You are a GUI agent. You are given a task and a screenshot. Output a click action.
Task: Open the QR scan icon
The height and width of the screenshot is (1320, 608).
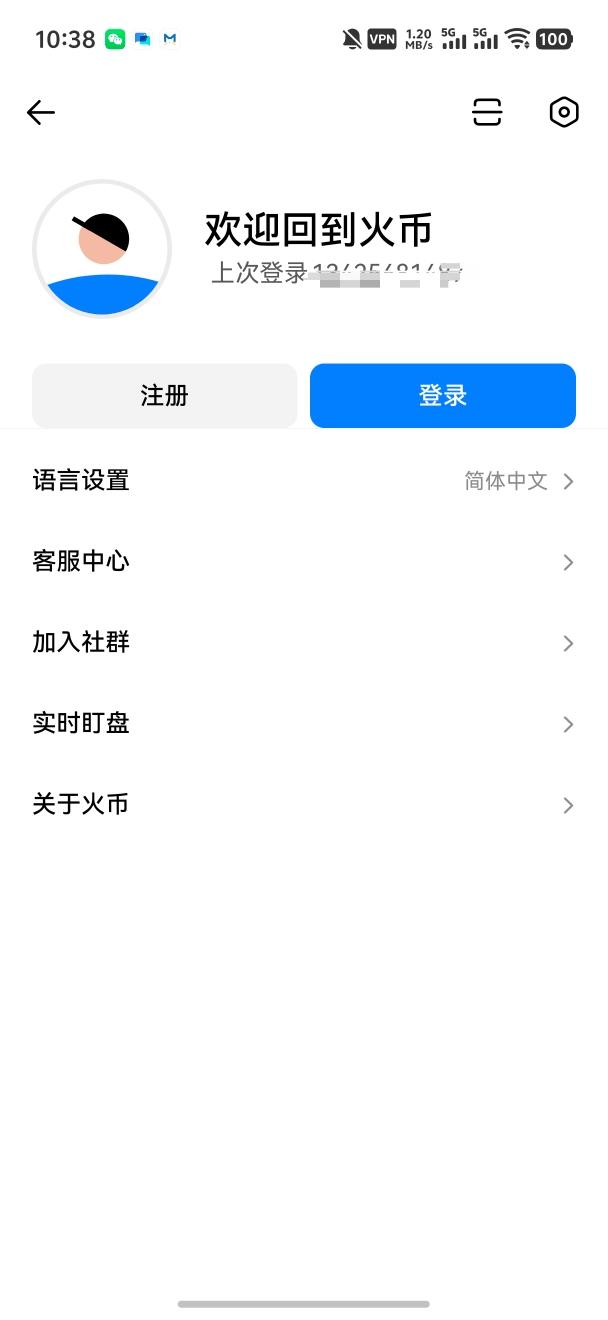[487, 113]
